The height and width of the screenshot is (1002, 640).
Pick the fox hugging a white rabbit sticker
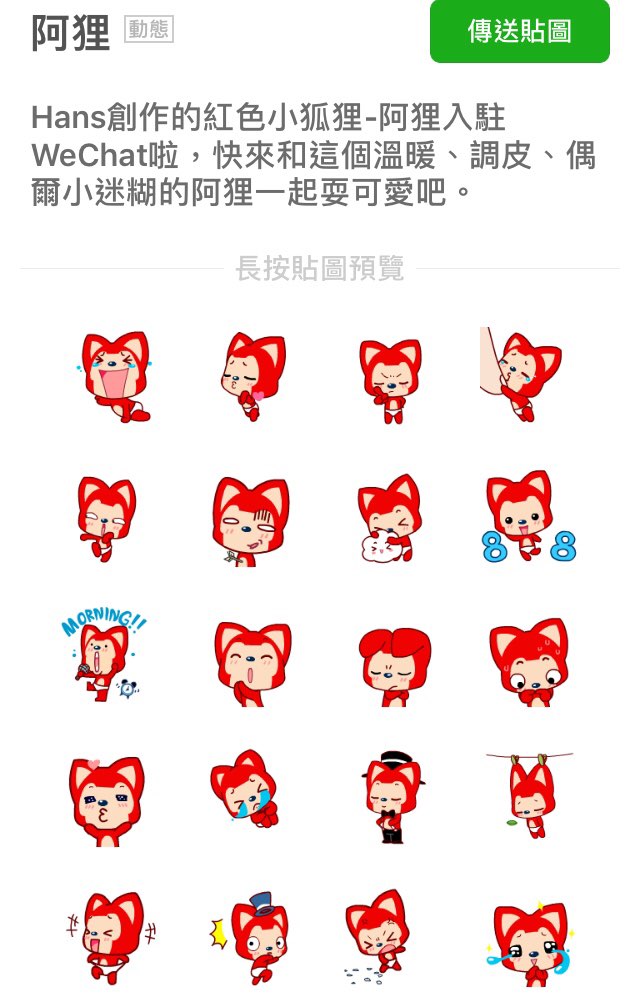tap(389, 520)
